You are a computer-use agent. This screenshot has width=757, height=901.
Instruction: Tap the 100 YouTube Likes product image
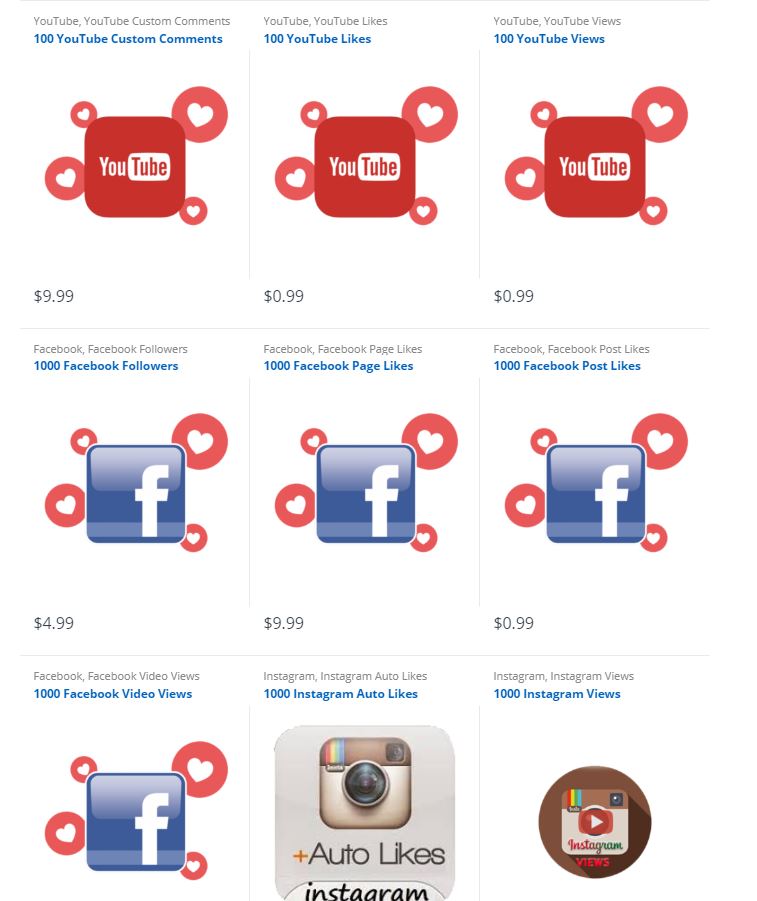(x=365, y=166)
